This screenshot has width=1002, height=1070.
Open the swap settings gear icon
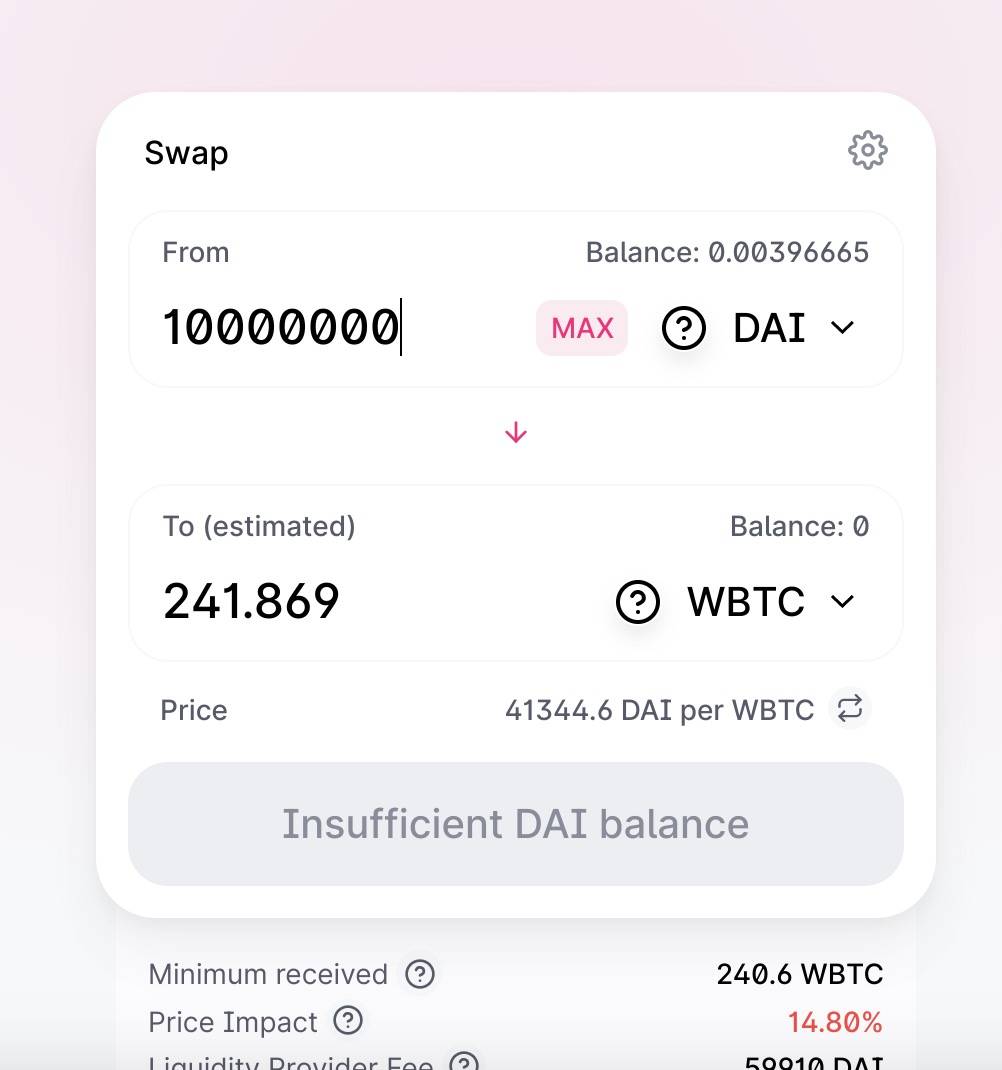click(x=868, y=151)
